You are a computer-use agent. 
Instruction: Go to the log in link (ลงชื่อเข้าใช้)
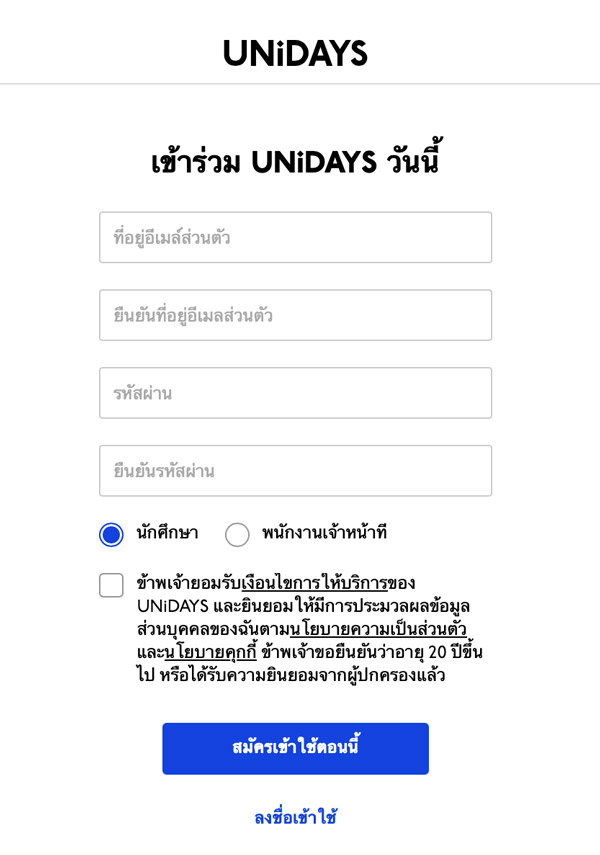tap(295, 818)
